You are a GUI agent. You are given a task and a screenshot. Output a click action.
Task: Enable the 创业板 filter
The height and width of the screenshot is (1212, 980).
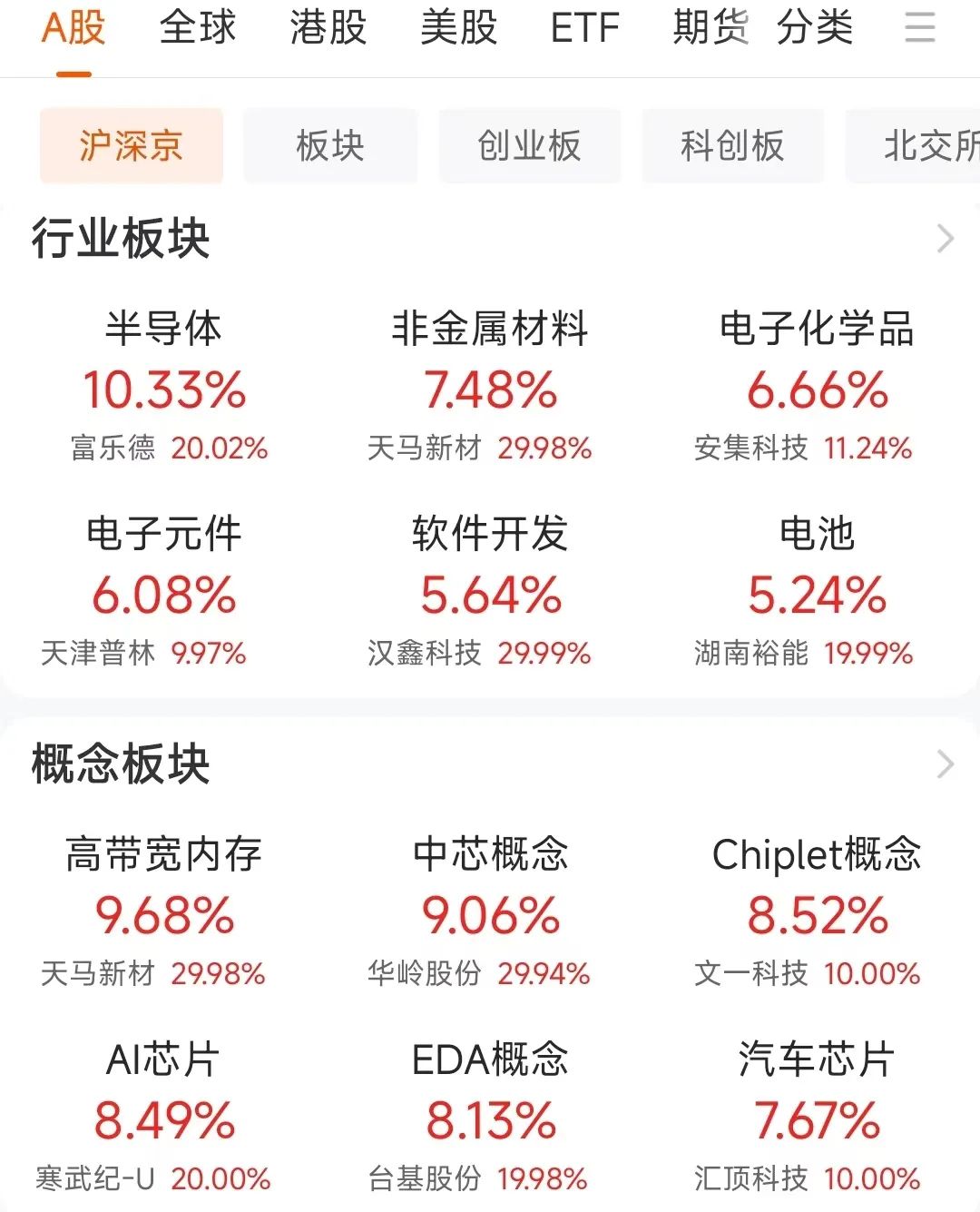tap(529, 145)
